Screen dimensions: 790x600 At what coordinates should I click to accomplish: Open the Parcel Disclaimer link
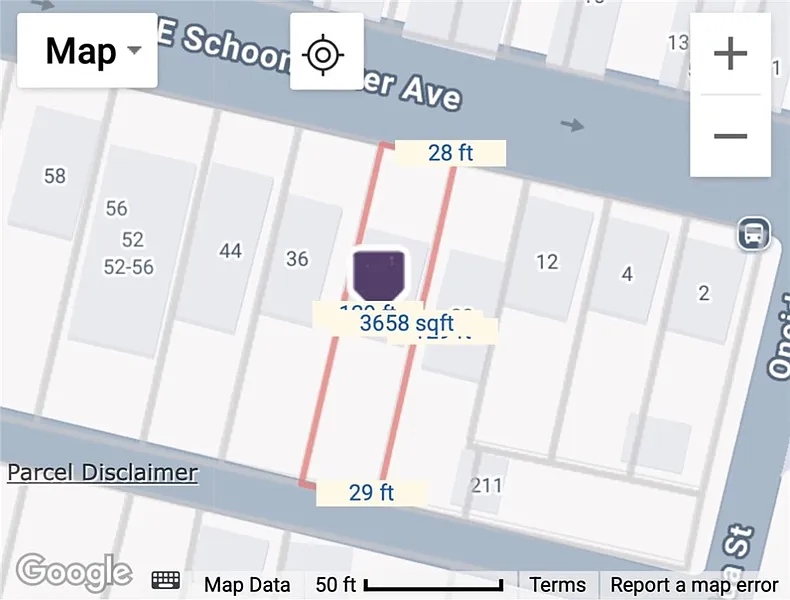point(102,473)
